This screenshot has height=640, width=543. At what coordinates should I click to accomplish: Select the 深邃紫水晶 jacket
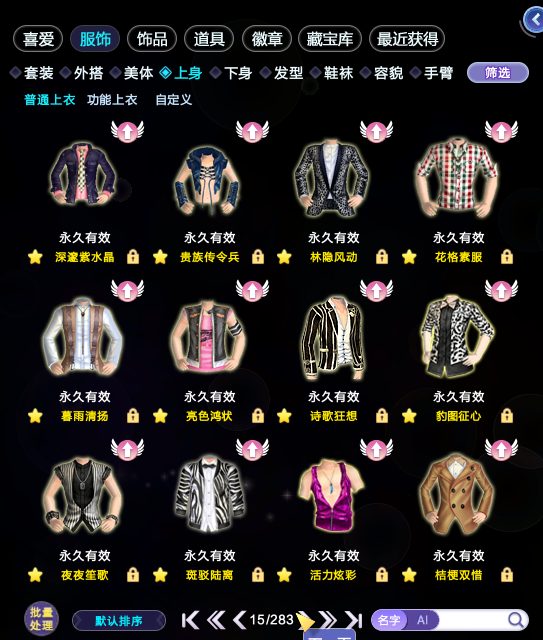pyautogui.click(x=83, y=174)
